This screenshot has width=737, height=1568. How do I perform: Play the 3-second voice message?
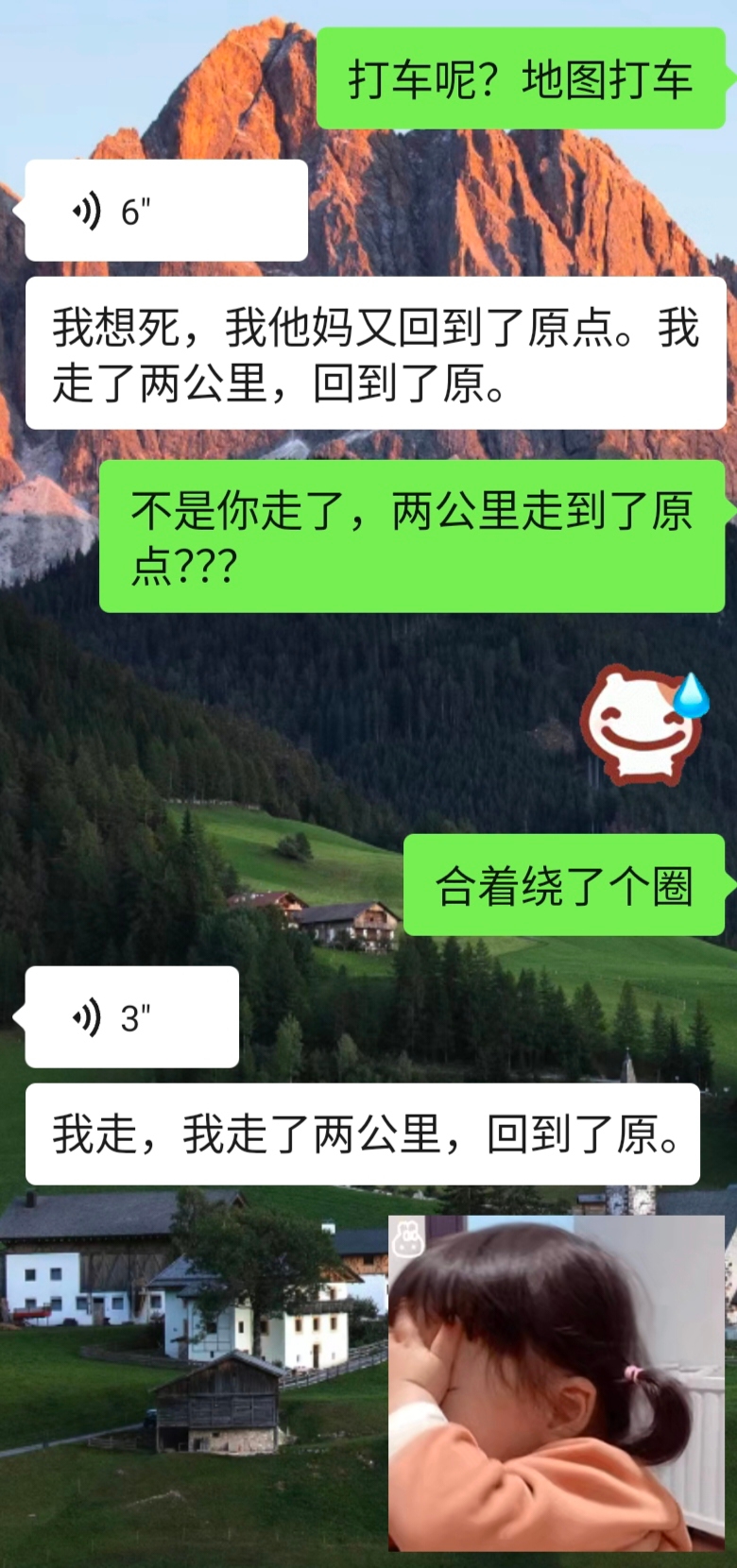pos(131,1017)
